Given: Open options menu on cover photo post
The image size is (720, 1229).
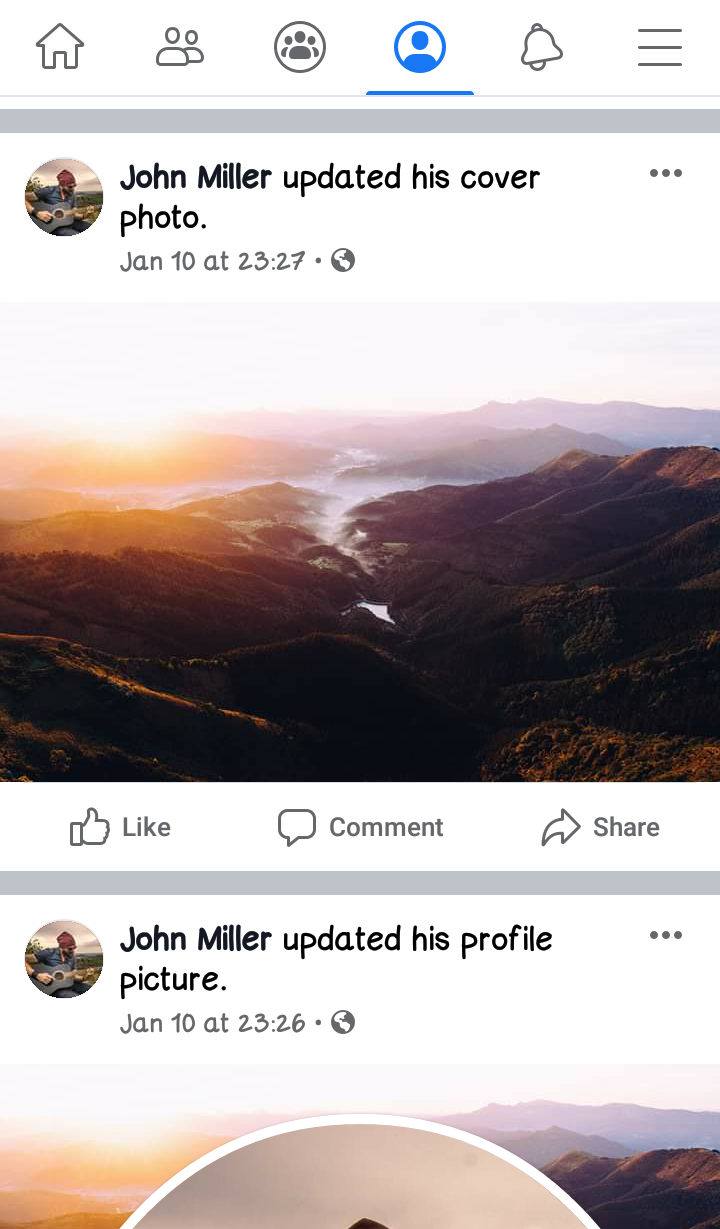Looking at the screenshot, I should pos(665,174).
